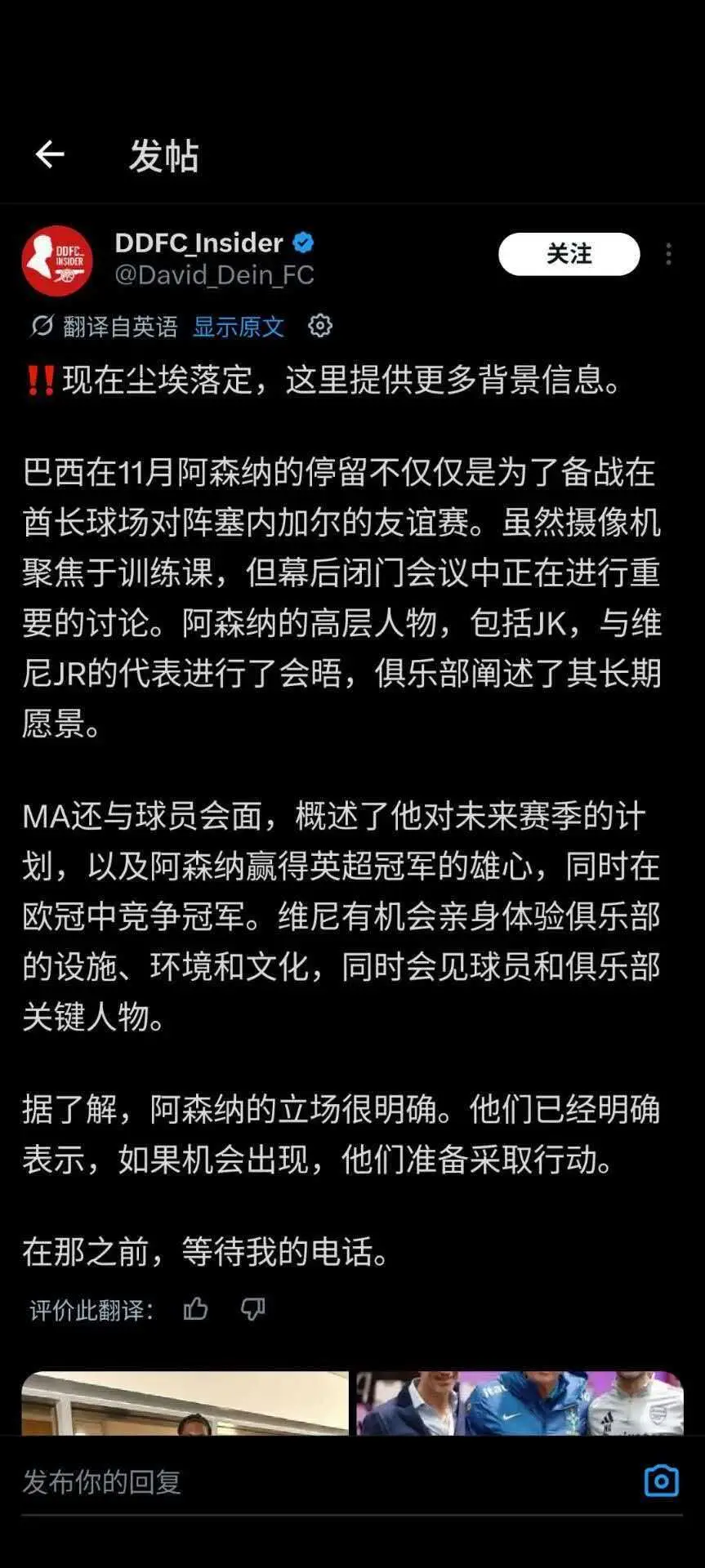Open DDFC_Insider's profile avatar

(x=57, y=261)
